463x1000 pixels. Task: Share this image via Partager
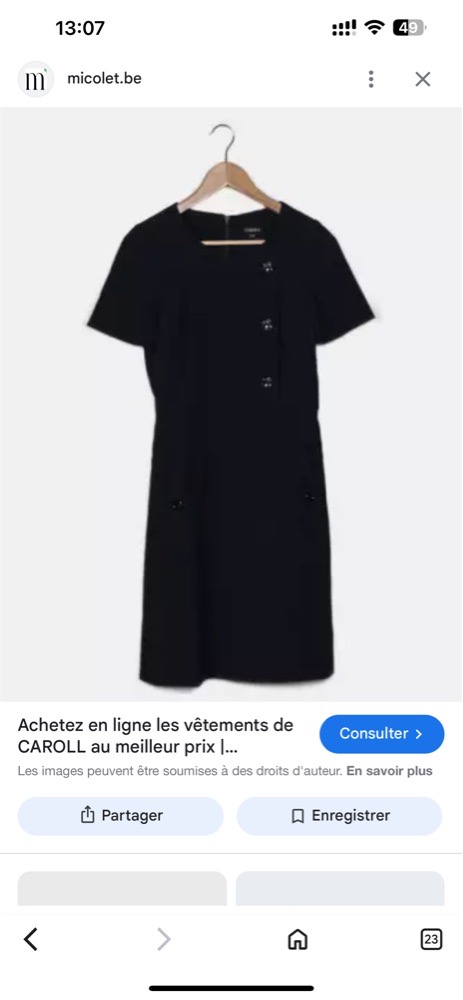(121, 816)
